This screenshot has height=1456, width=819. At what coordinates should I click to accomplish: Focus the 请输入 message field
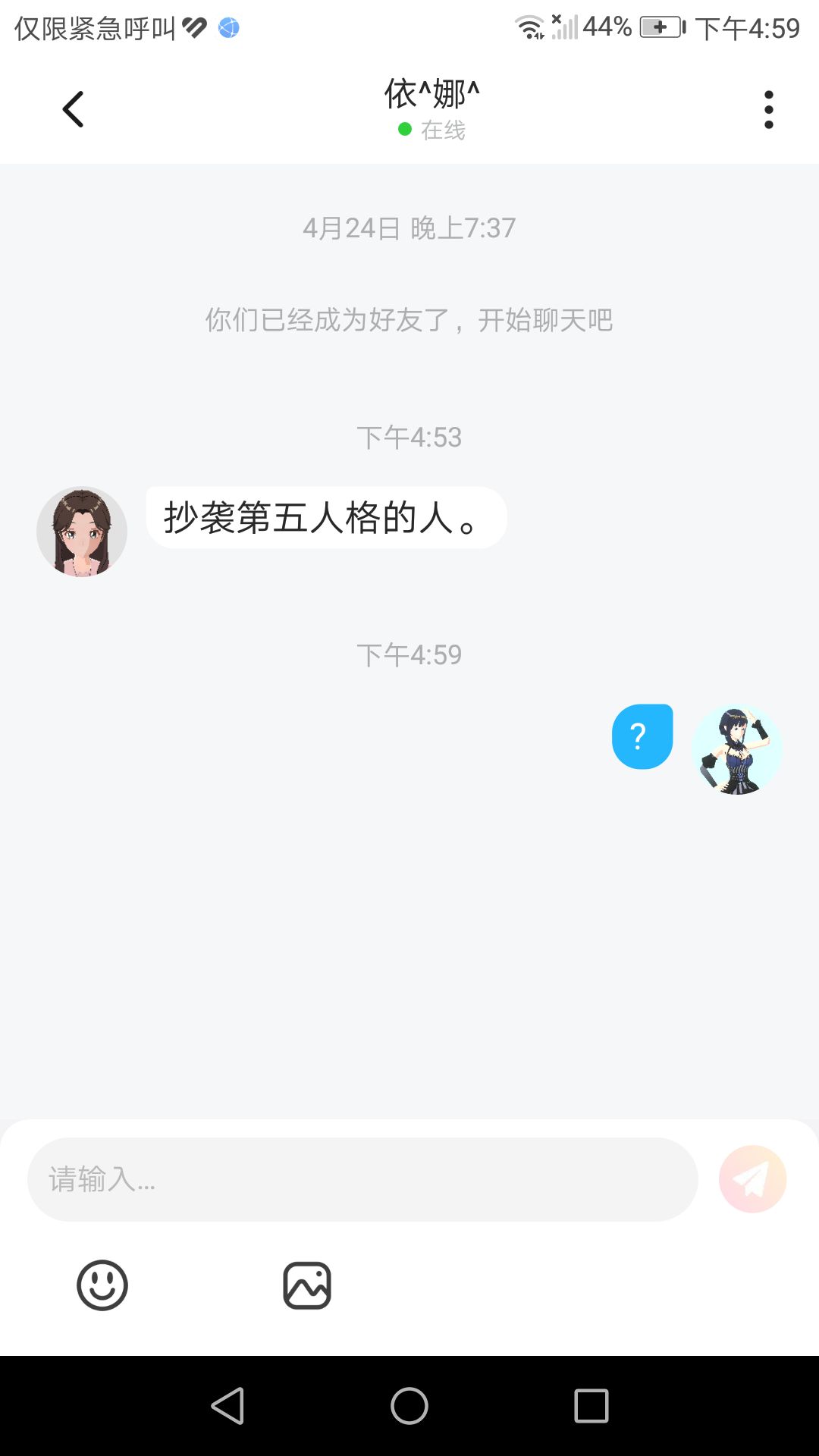(362, 1179)
